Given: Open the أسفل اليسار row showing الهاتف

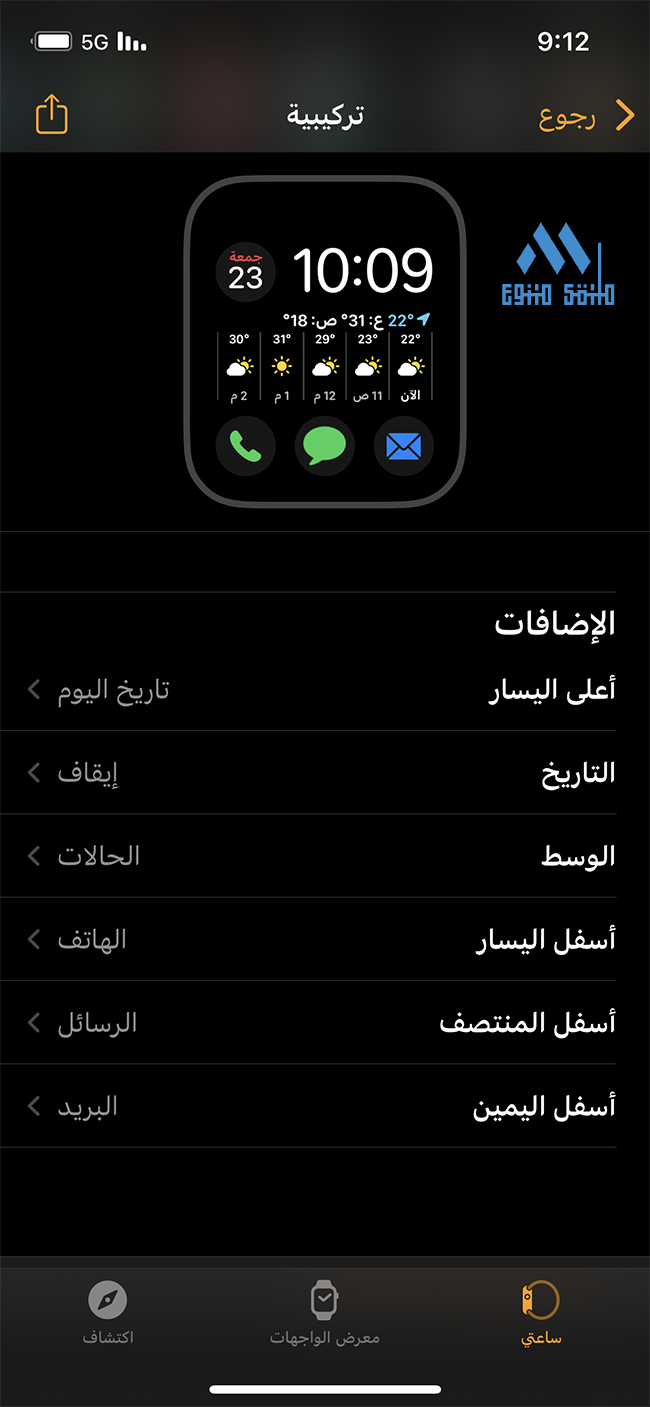Looking at the screenshot, I should (325, 939).
